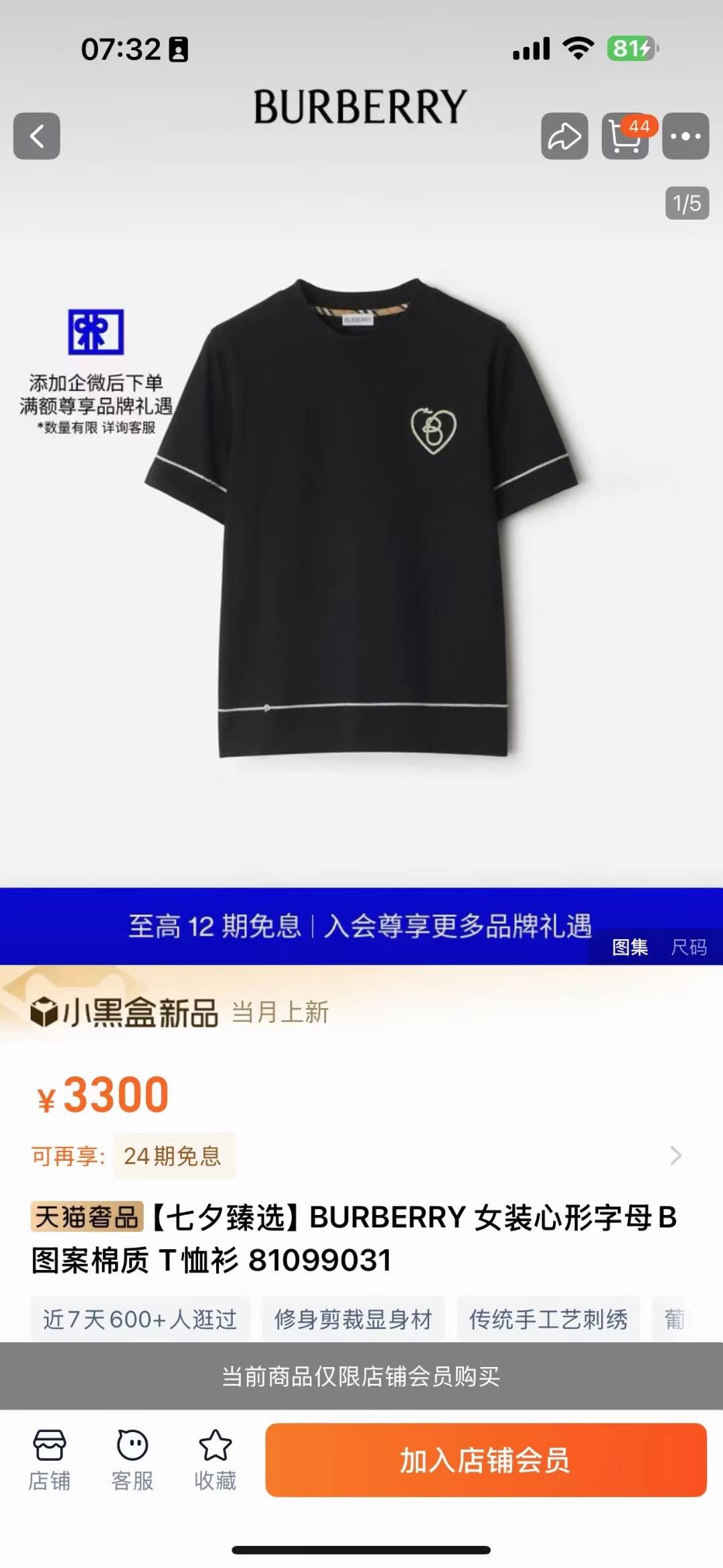Tap the 修身剪裁显身材 tag
This screenshot has height=1568, width=723.
click(x=353, y=1319)
